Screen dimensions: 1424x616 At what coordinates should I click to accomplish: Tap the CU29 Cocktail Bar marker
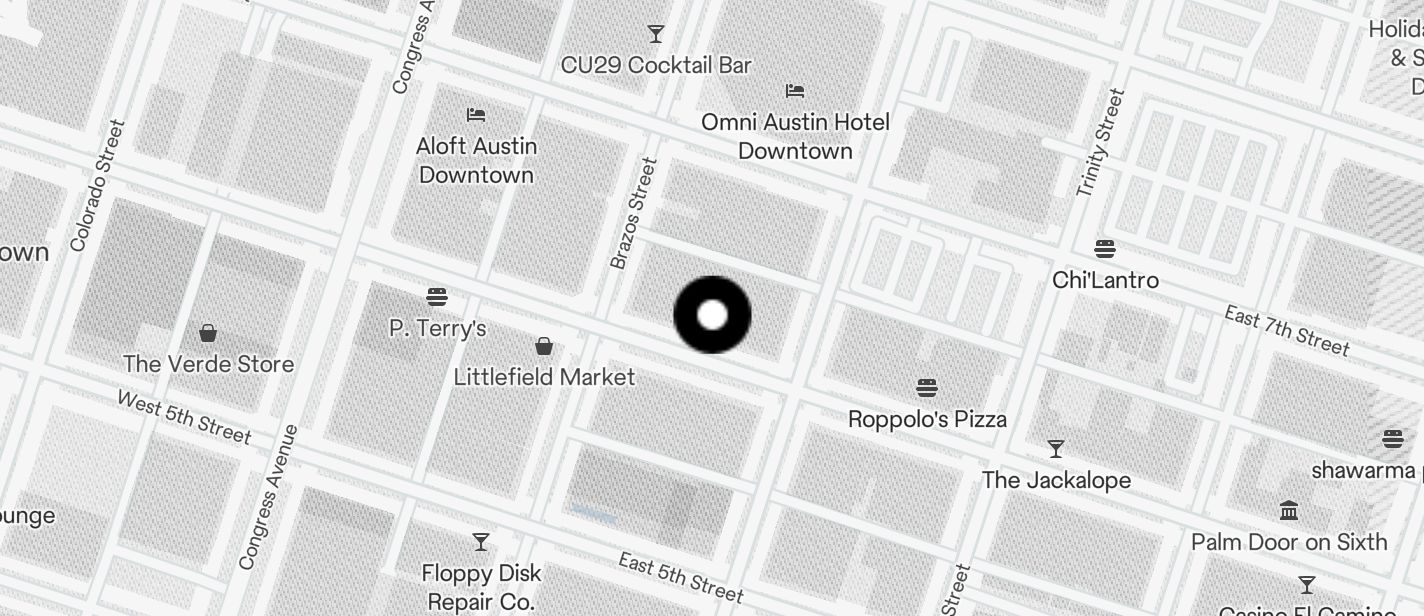click(x=656, y=35)
